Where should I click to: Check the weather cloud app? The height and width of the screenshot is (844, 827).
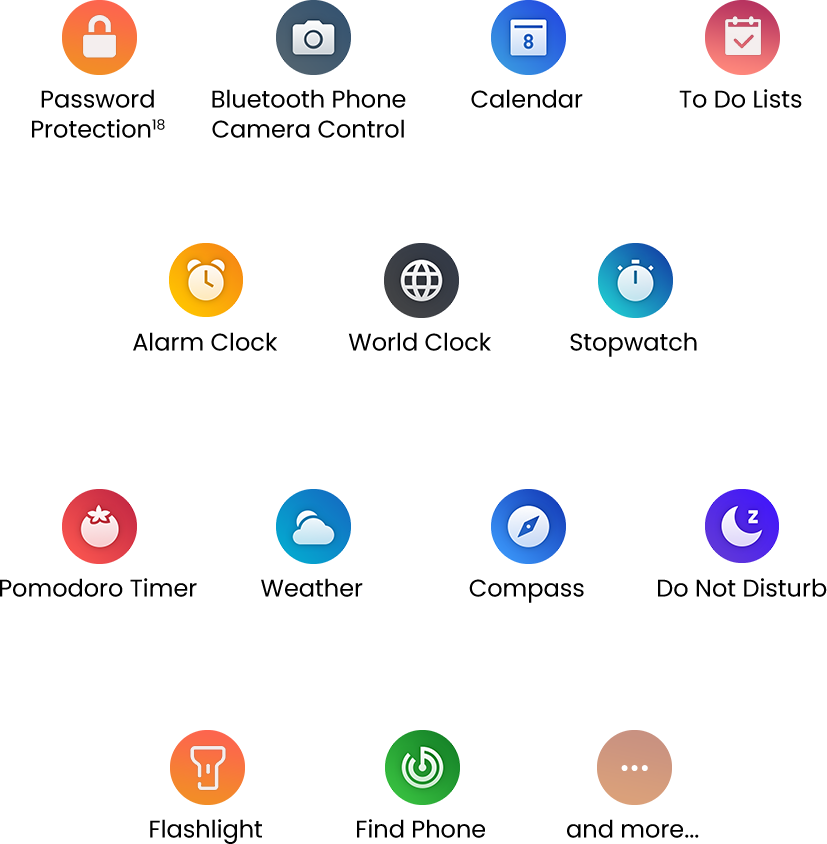pos(313,526)
